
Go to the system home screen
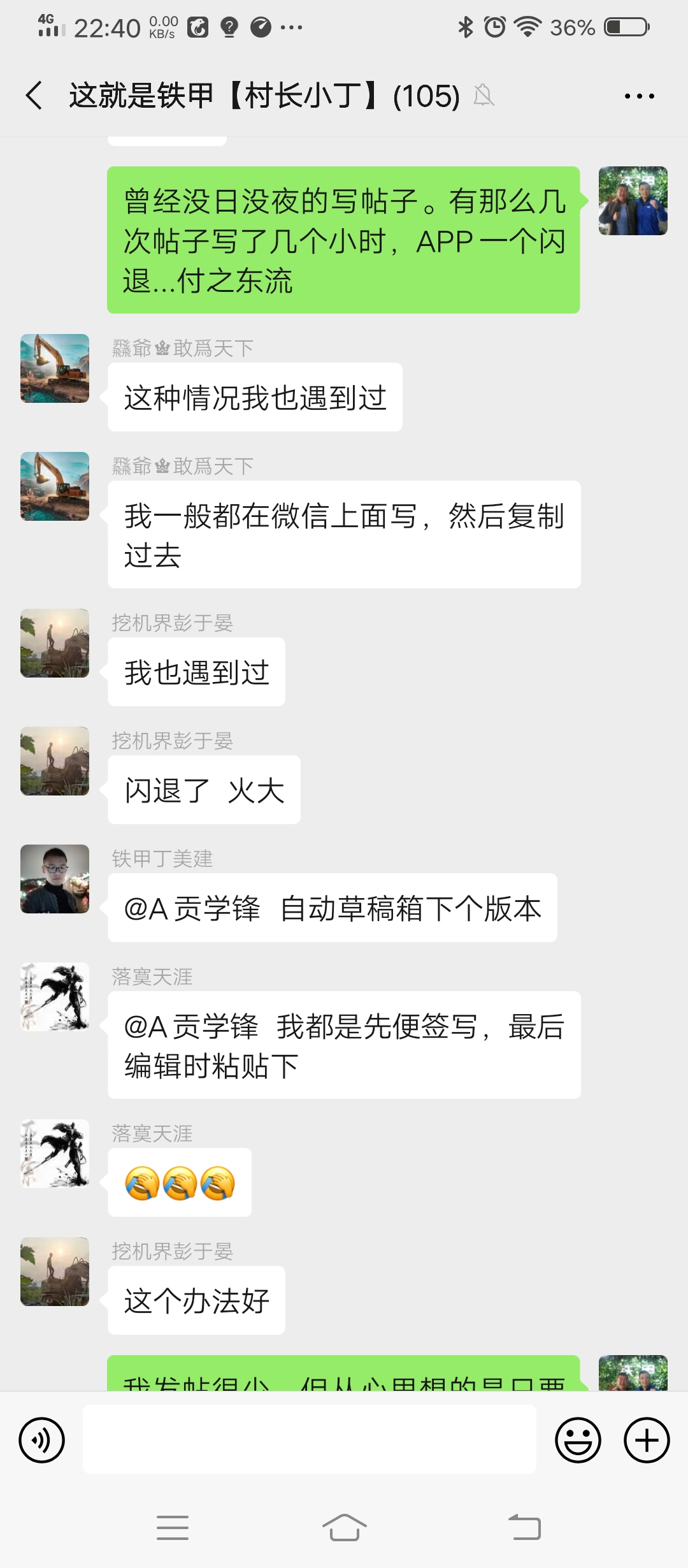pyautogui.click(x=344, y=1528)
